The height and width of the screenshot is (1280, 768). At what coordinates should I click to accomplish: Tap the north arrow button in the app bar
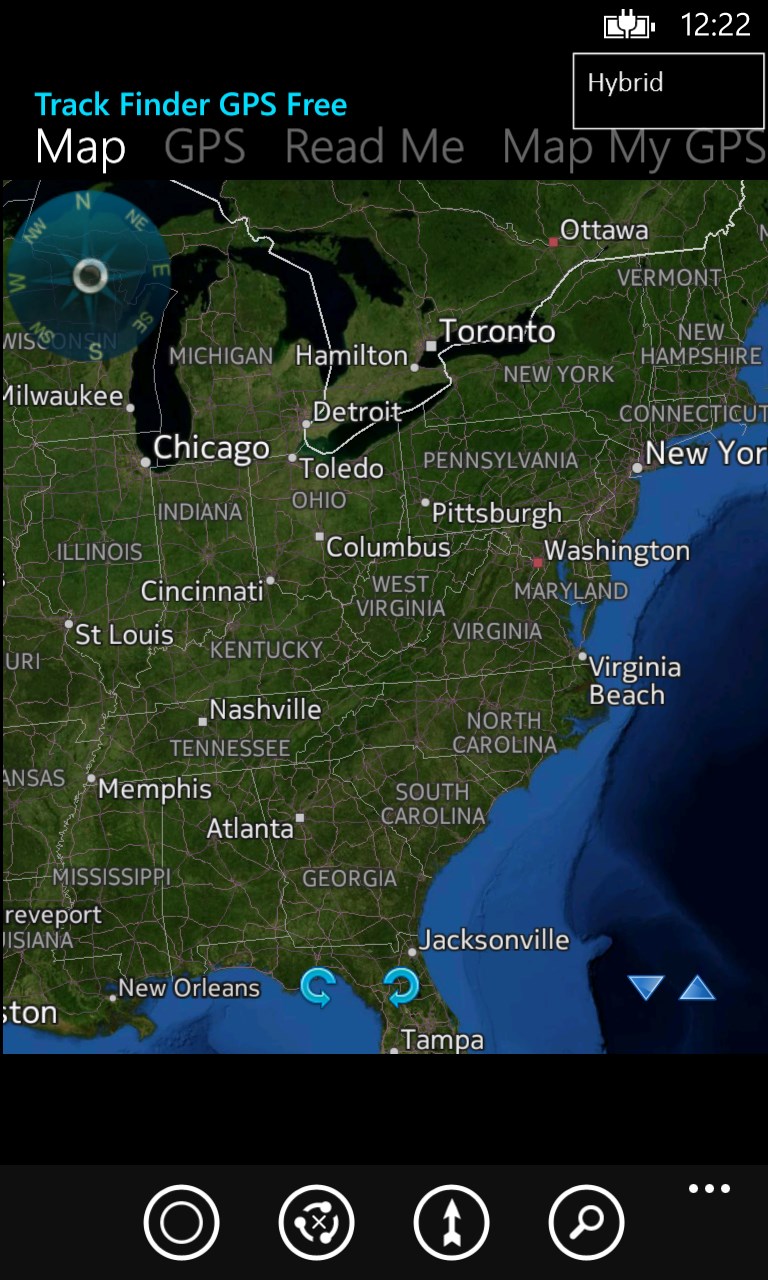click(451, 1222)
